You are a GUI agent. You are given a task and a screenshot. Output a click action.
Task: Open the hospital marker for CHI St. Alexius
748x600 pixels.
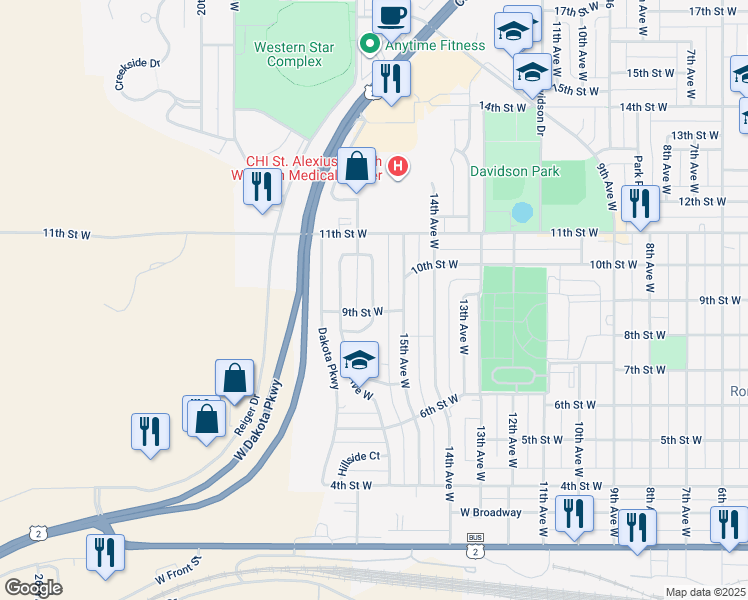coord(398,166)
